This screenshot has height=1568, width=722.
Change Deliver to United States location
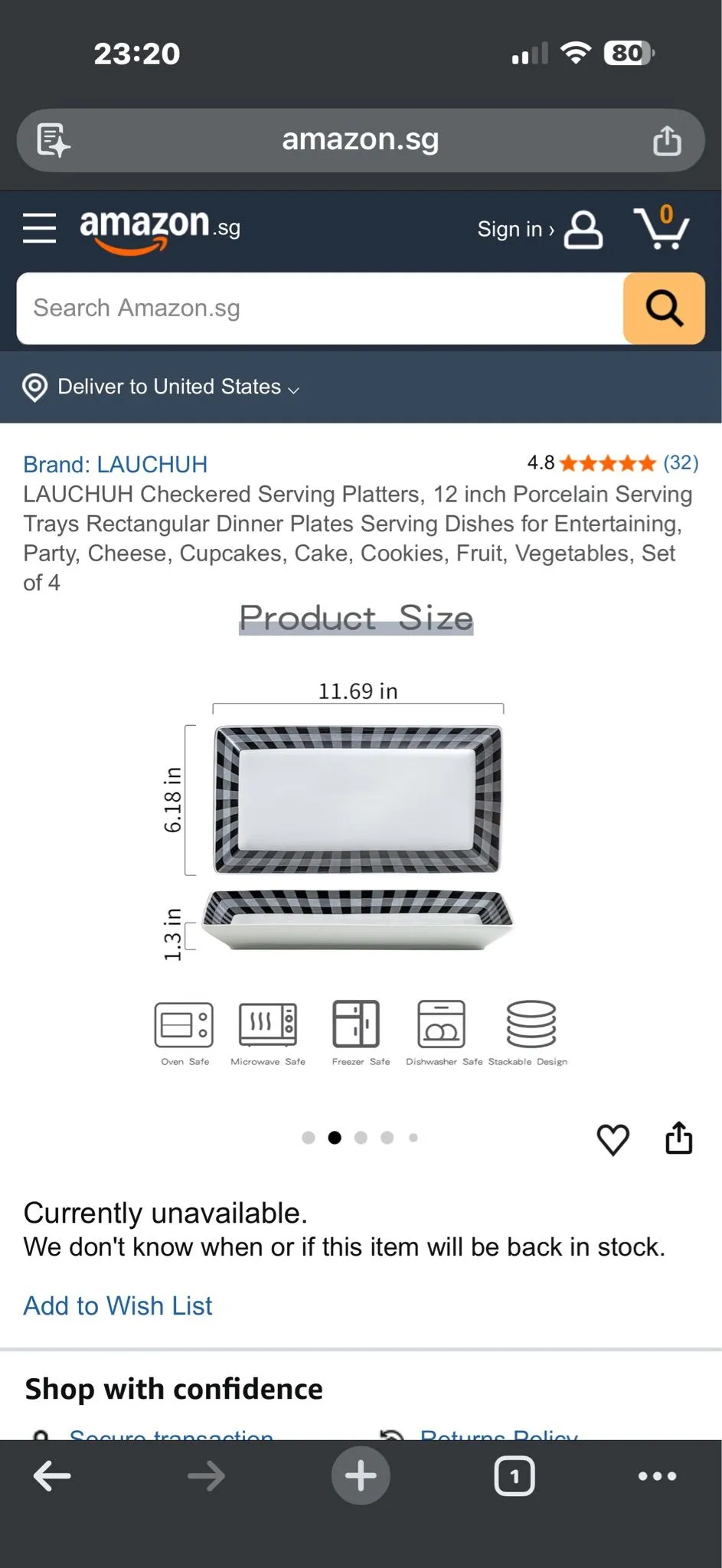(161, 387)
